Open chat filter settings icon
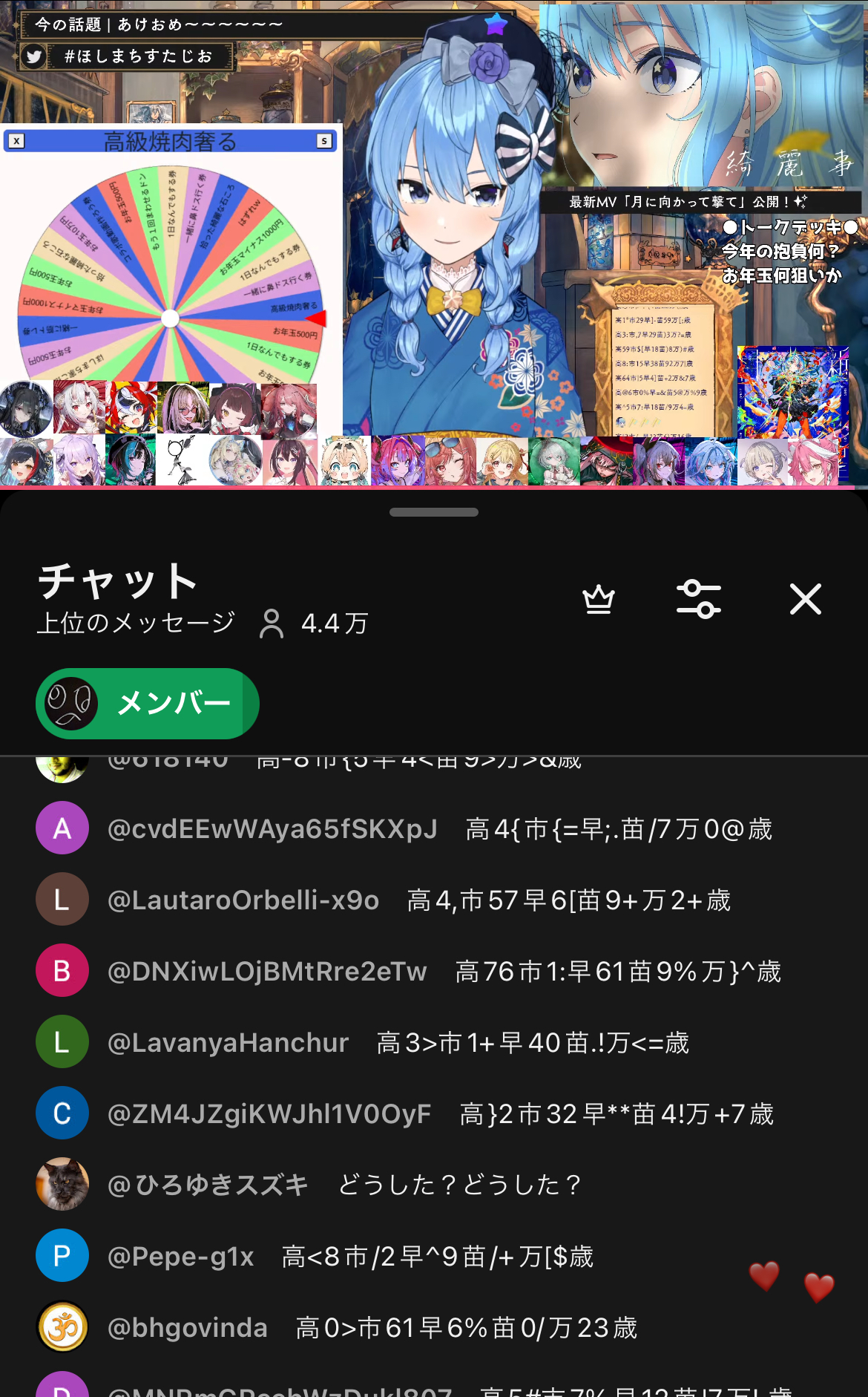Screen dimensions: 868x1397 pos(698,599)
